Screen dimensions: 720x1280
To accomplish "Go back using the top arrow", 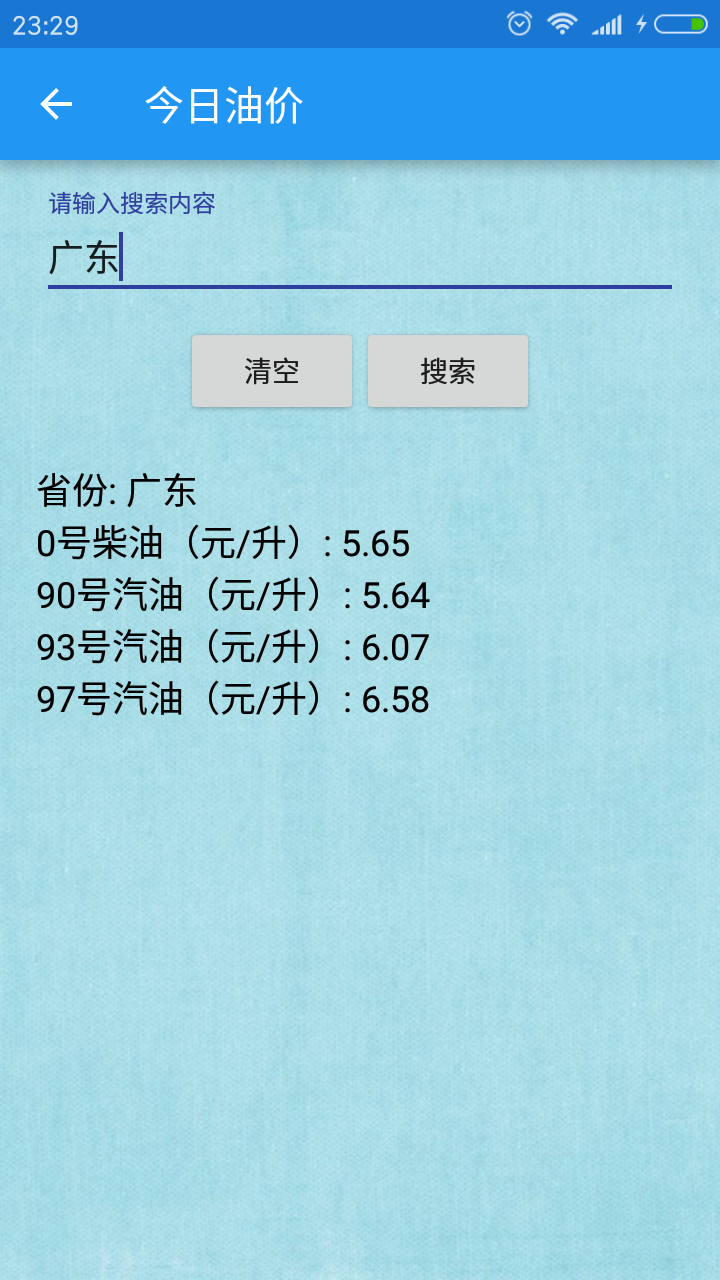I will click(56, 104).
